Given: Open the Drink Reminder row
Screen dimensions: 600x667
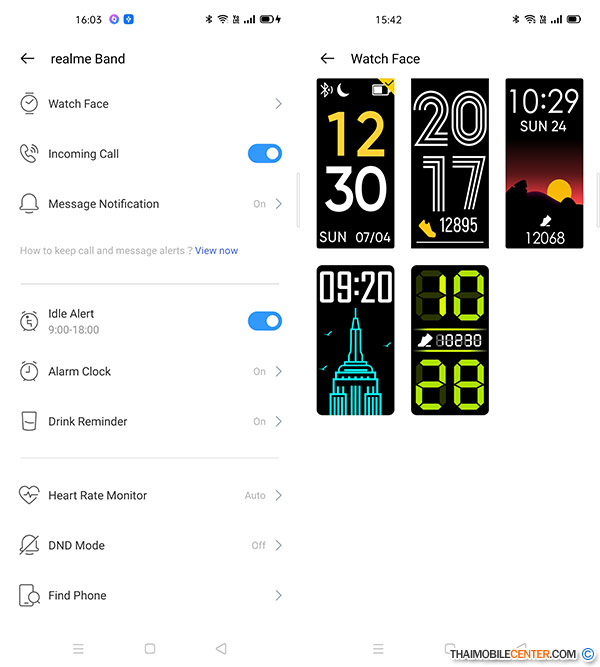Looking at the screenshot, I should click(x=150, y=421).
